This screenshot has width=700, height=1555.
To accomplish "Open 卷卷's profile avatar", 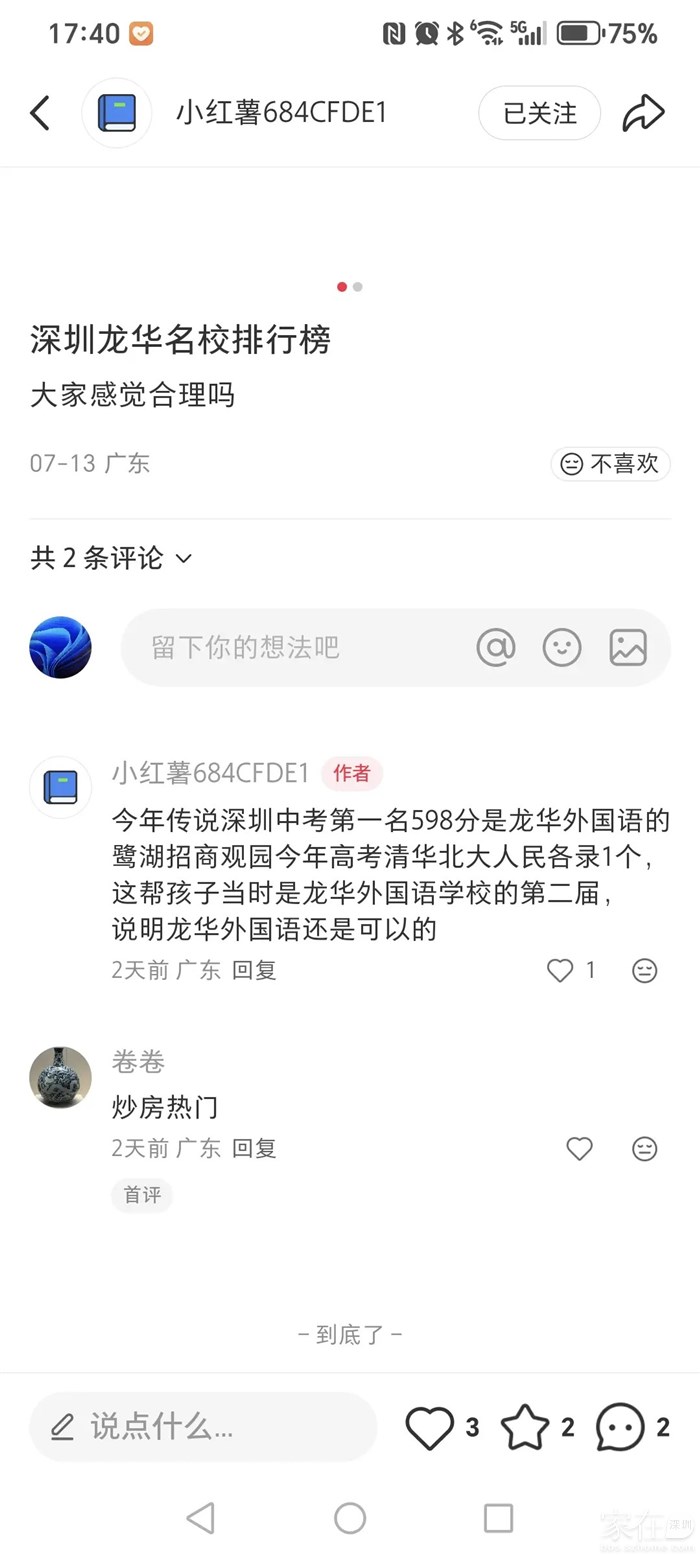I will 61,1077.
